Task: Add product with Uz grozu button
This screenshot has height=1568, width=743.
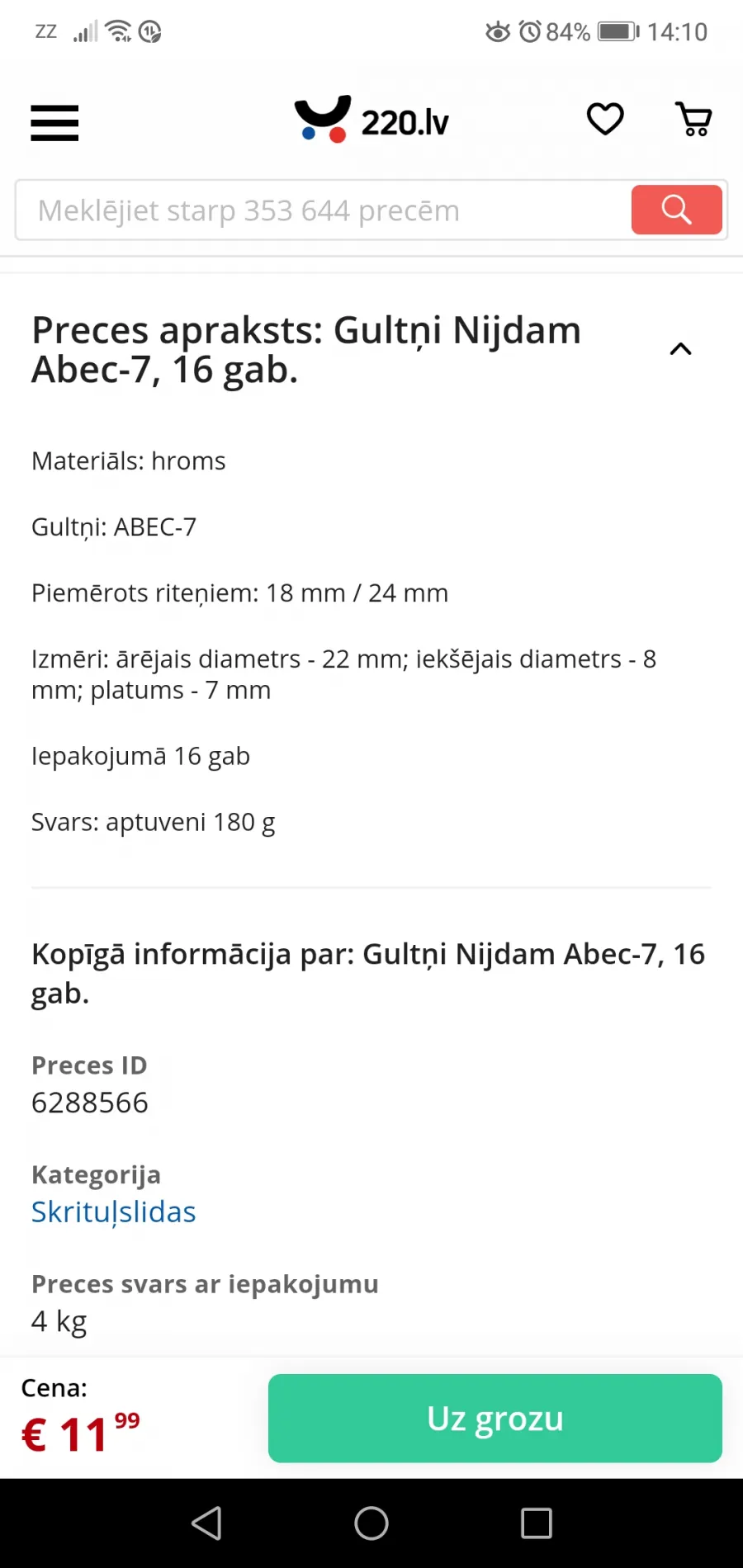Action: (x=495, y=1418)
